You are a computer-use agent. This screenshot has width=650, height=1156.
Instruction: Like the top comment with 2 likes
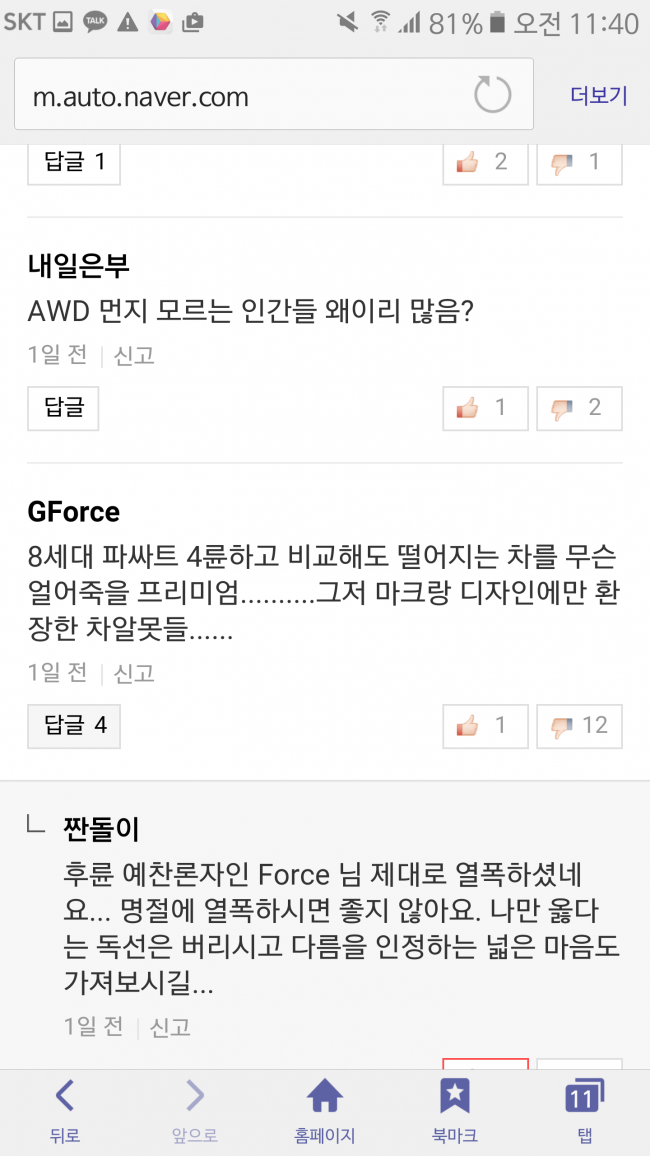pyautogui.click(x=485, y=162)
